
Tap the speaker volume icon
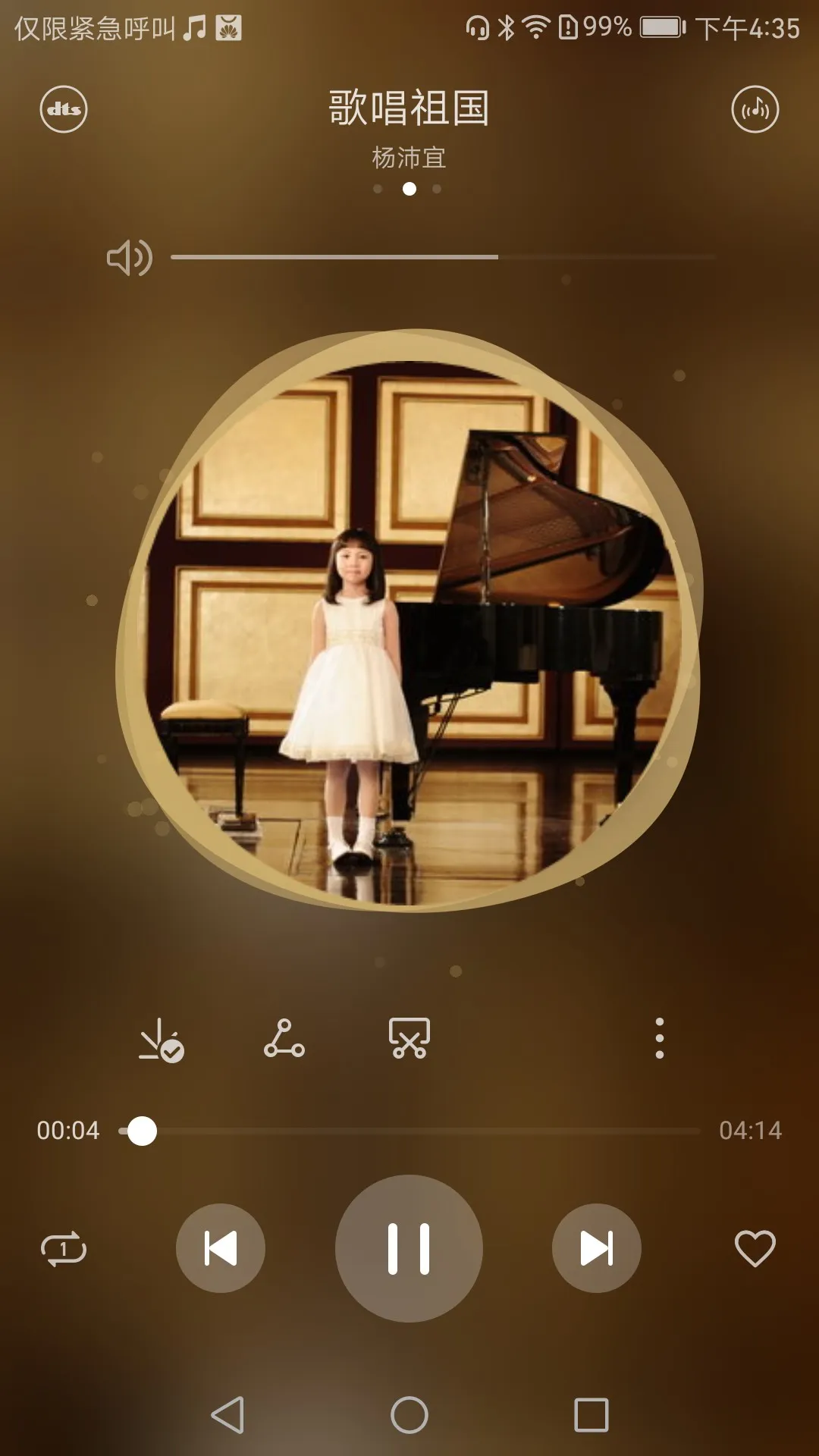pyautogui.click(x=130, y=258)
